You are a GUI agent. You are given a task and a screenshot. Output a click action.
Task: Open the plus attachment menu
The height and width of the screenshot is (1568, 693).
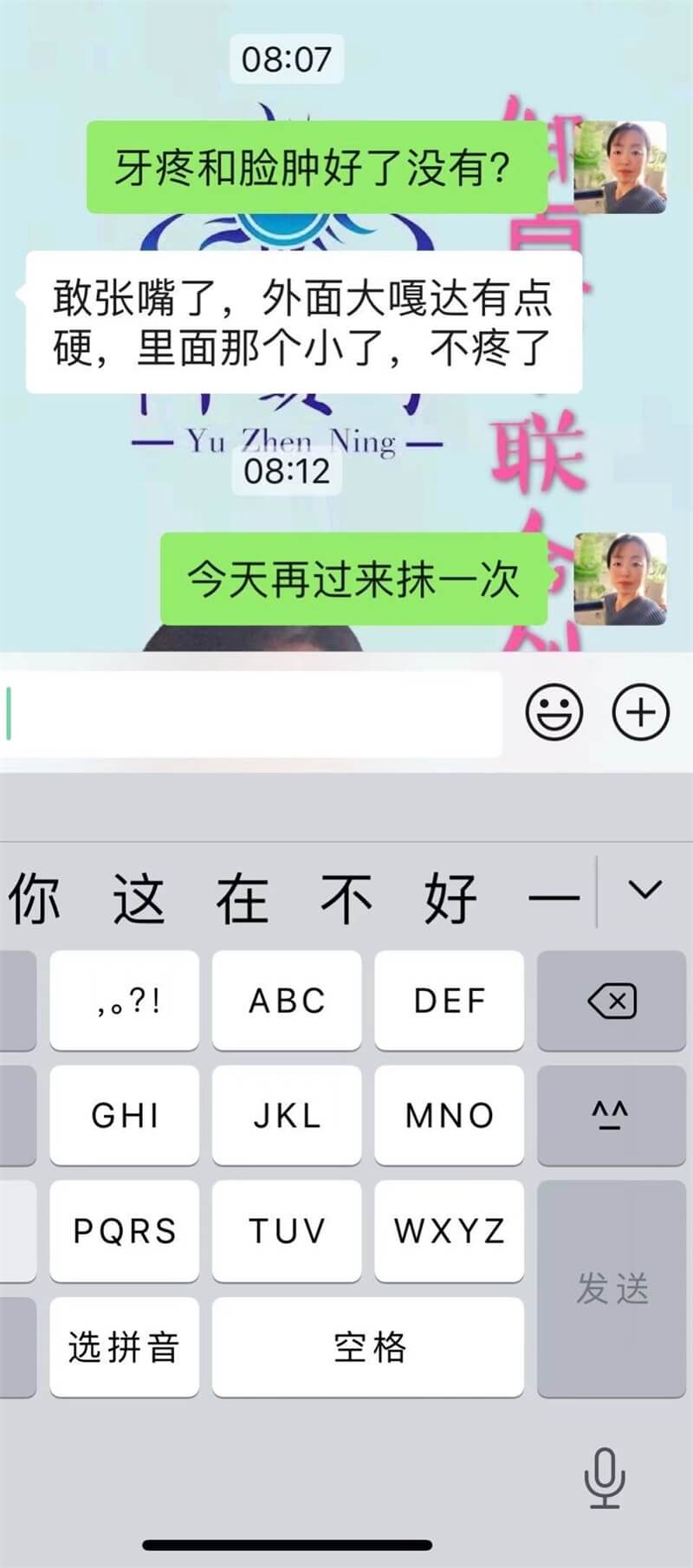(640, 712)
